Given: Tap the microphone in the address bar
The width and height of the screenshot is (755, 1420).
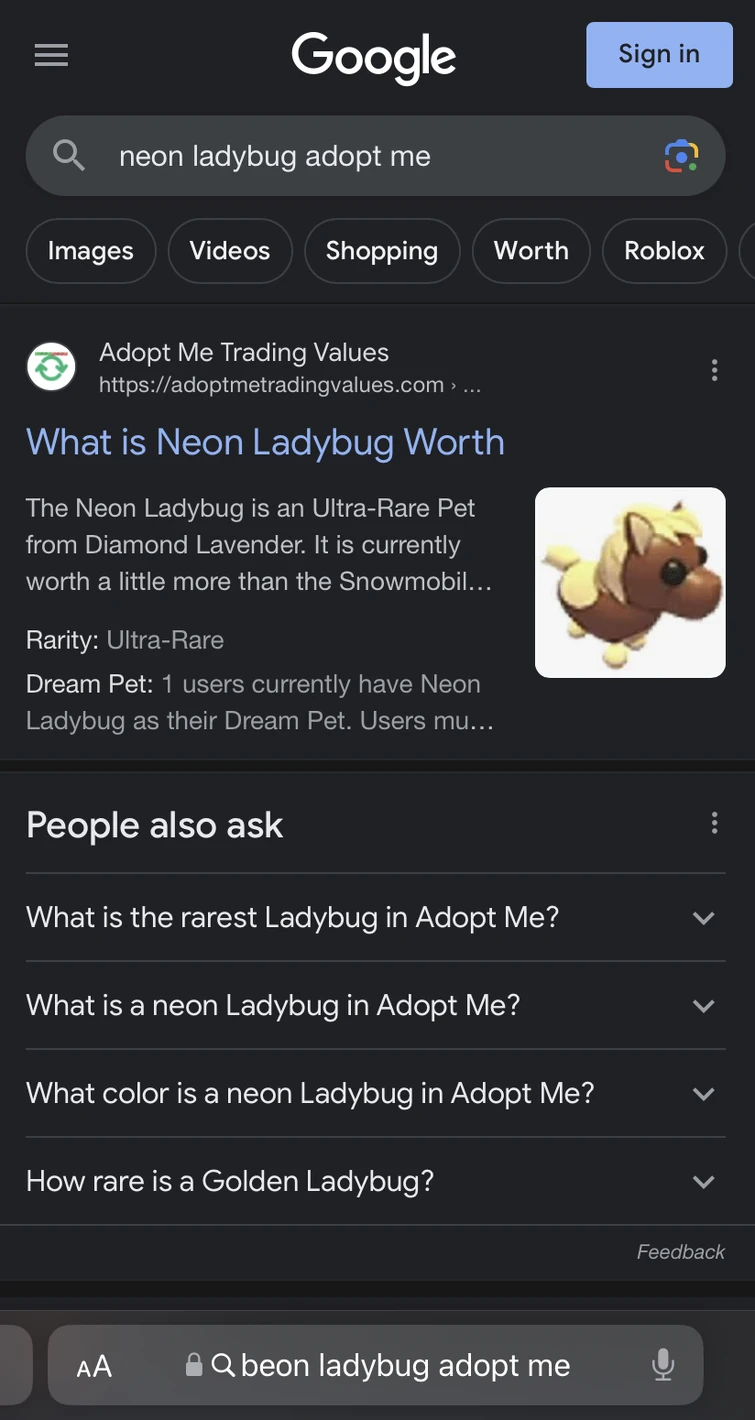Looking at the screenshot, I should click(662, 1365).
